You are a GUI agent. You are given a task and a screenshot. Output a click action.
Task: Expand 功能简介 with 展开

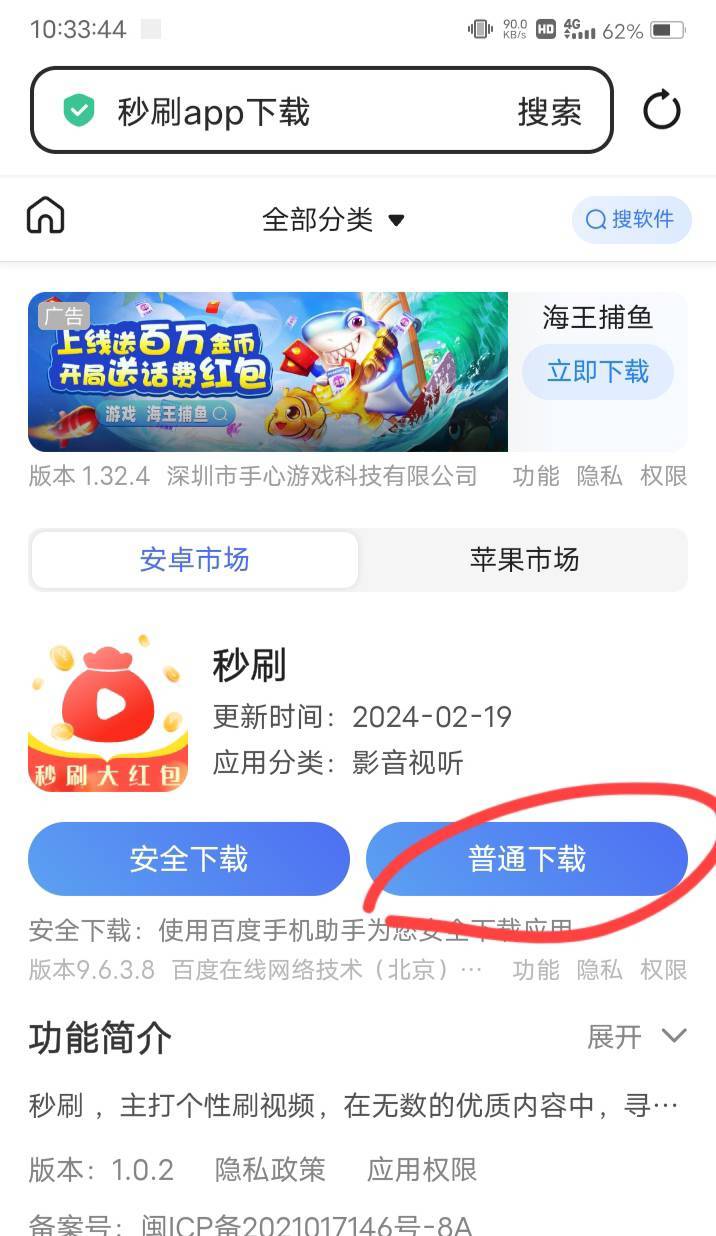point(638,1037)
